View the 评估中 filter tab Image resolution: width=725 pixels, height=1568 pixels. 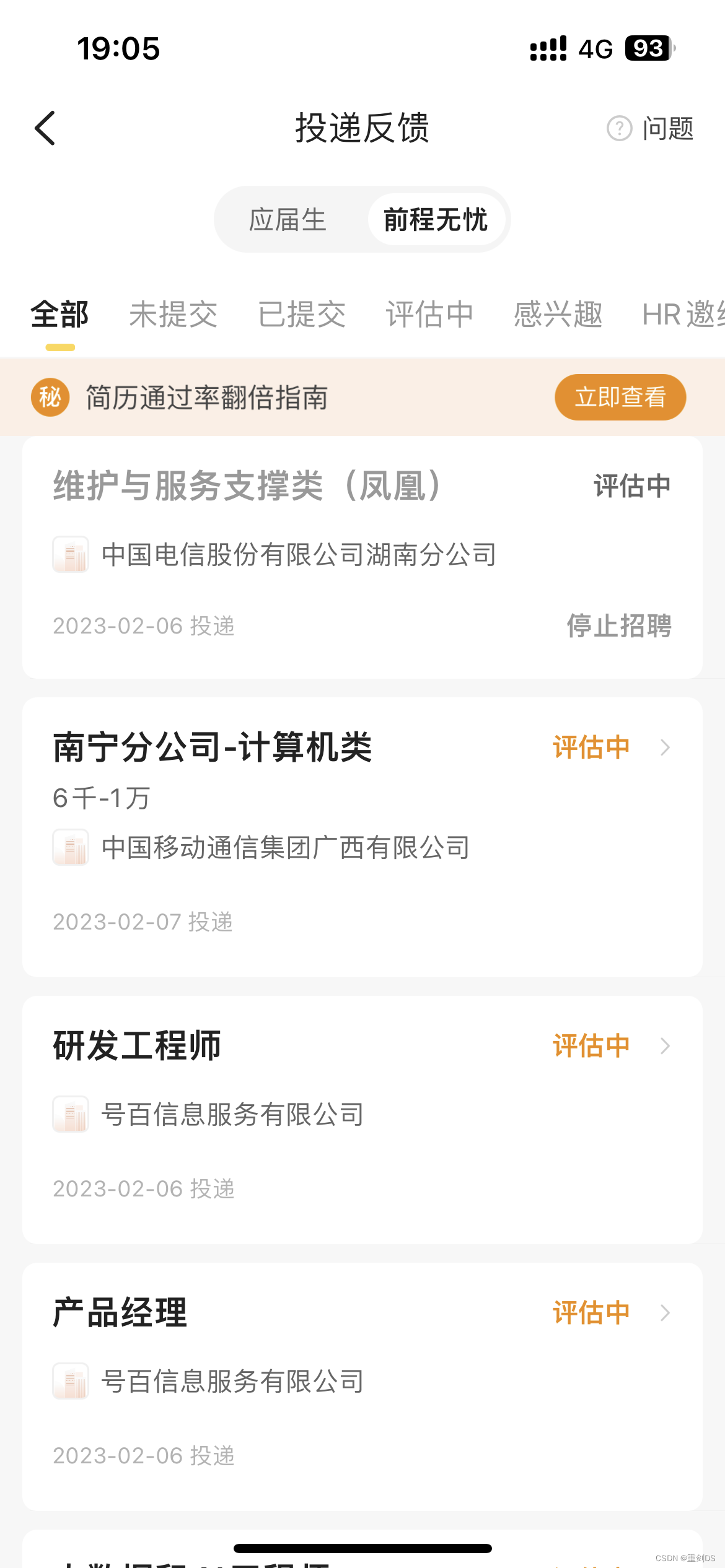tap(429, 315)
